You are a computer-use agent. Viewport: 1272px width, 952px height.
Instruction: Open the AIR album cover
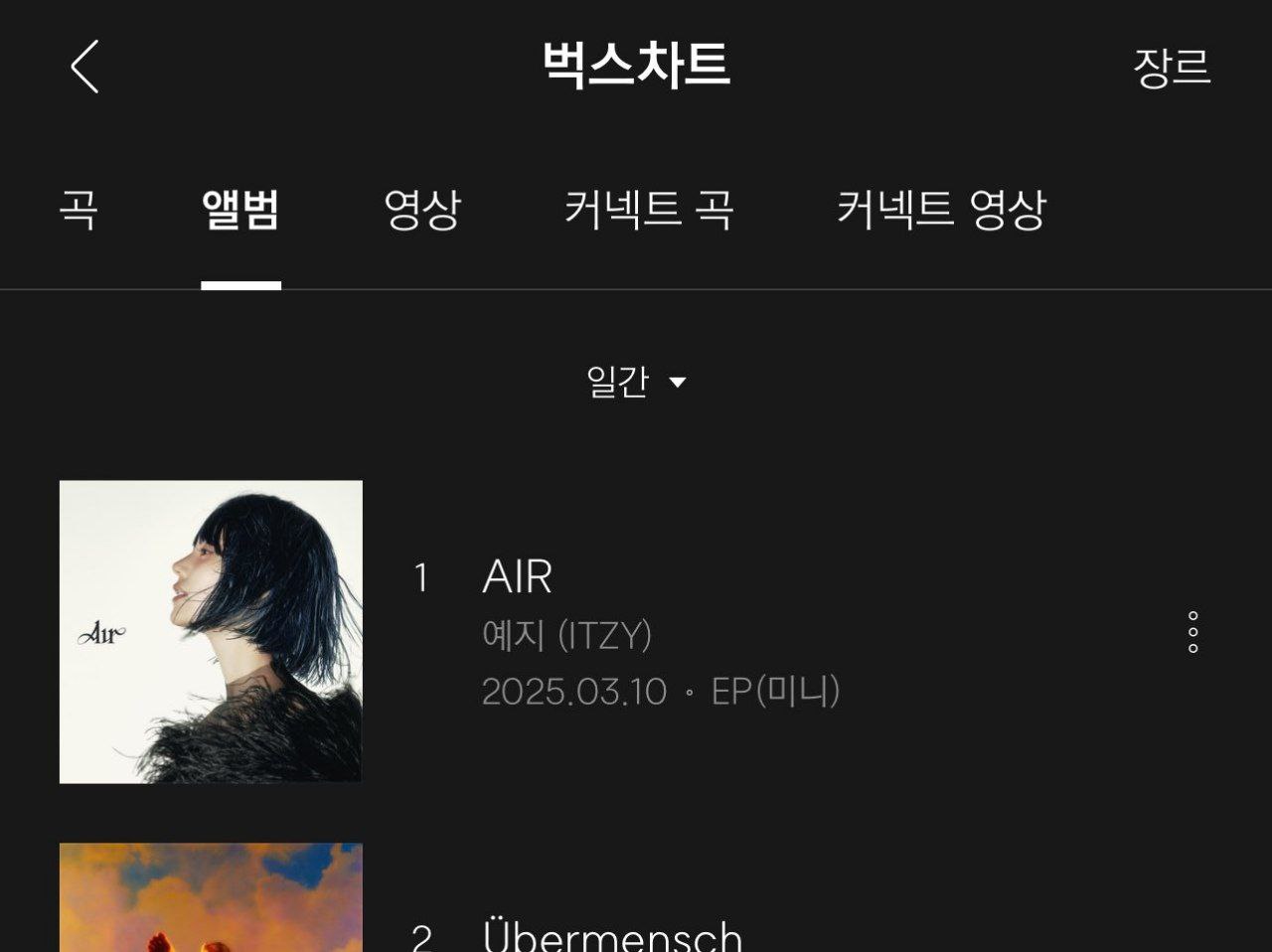click(x=211, y=632)
